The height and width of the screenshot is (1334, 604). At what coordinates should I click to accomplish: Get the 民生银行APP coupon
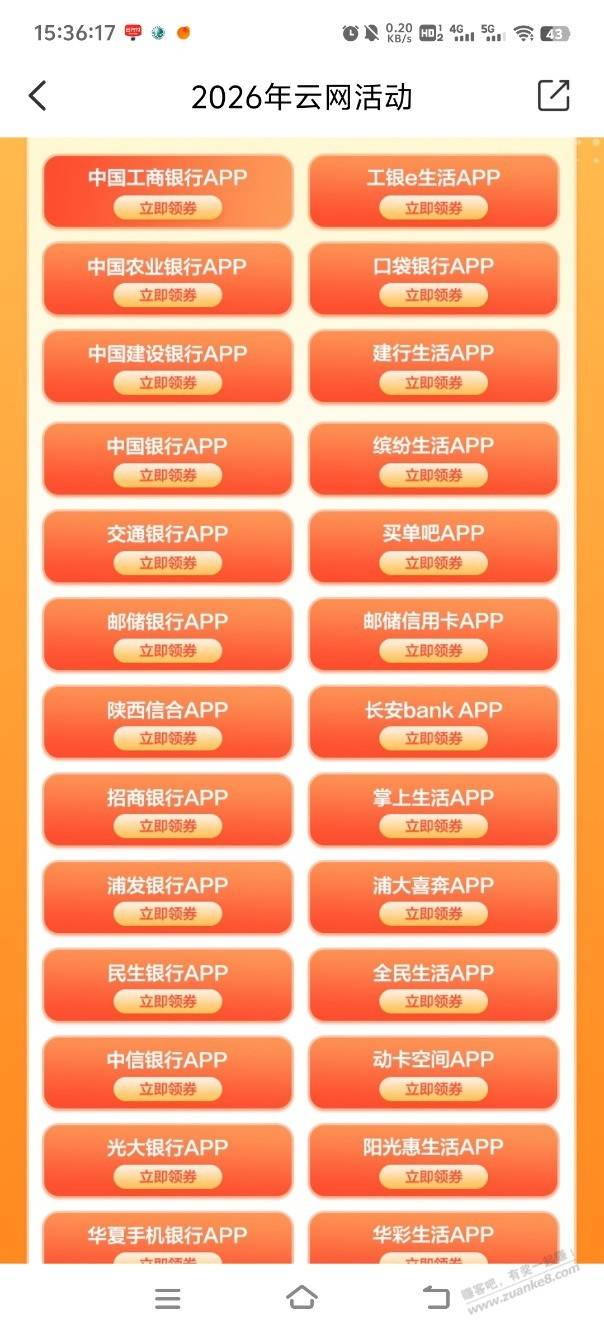pyautogui.click(x=167, y=1001)
